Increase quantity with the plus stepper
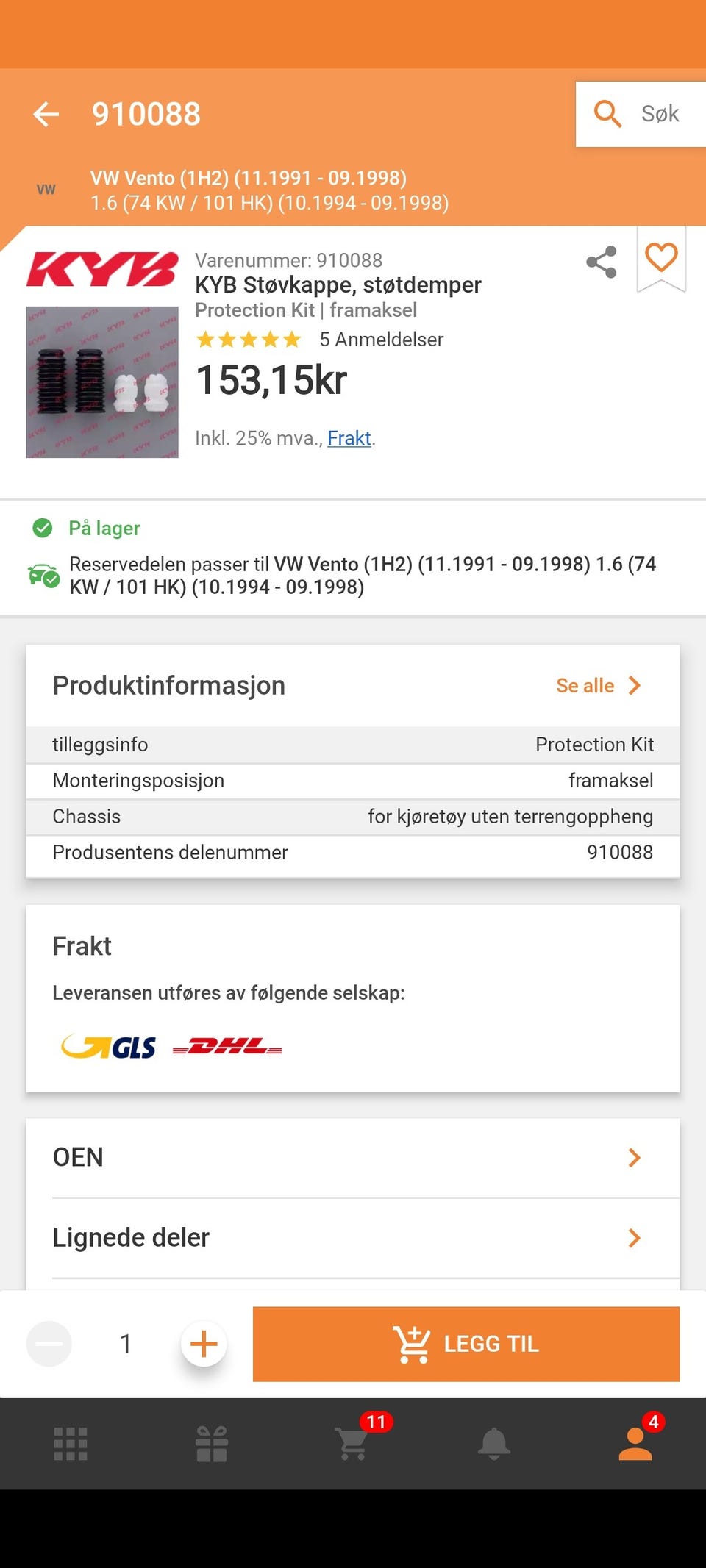 pyautogui.click(x=203, y=1344)
